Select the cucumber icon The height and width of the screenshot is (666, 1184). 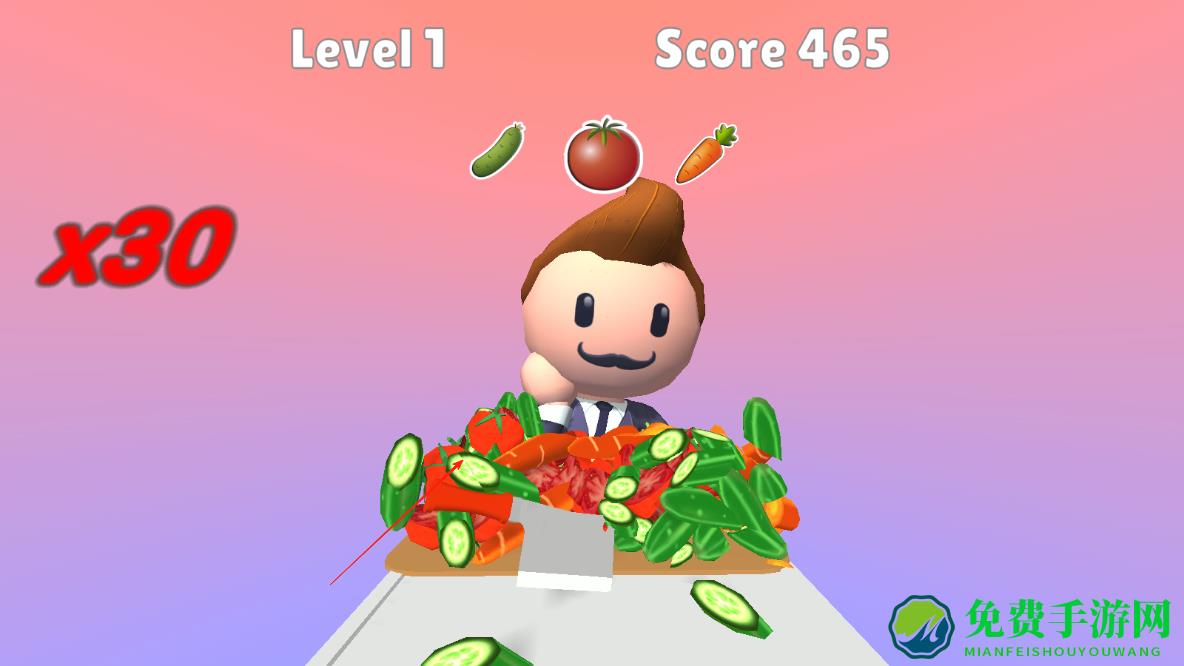coord(498,152)
